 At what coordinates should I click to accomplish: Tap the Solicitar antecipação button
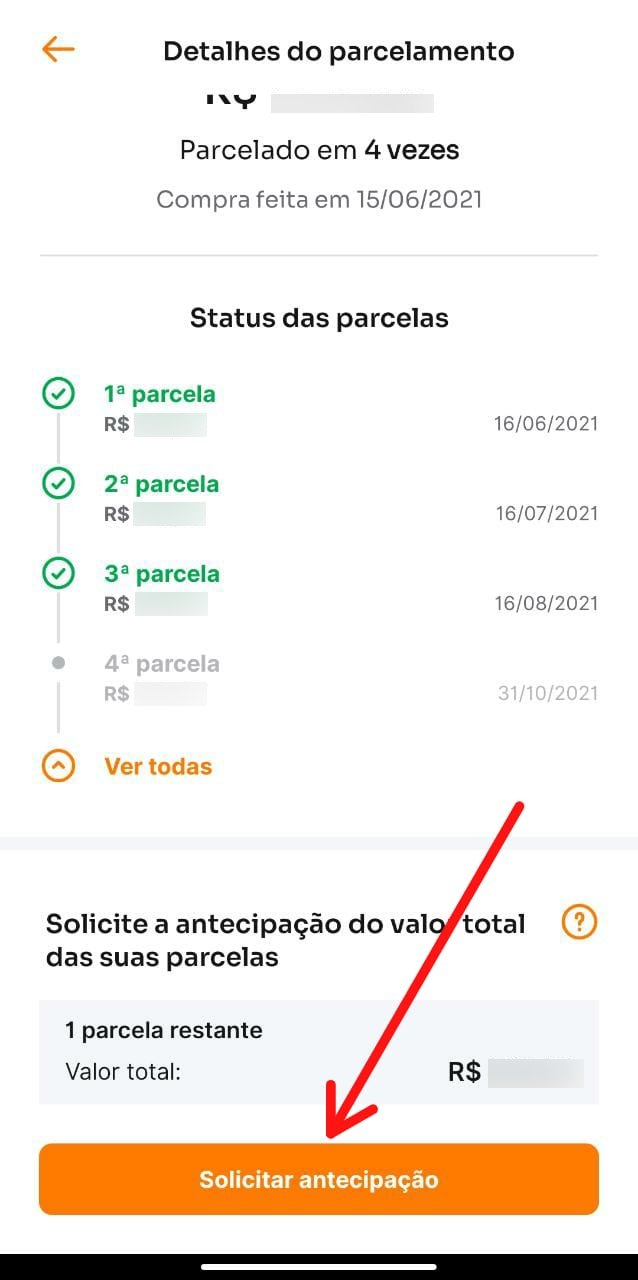tap(318, 1179)
